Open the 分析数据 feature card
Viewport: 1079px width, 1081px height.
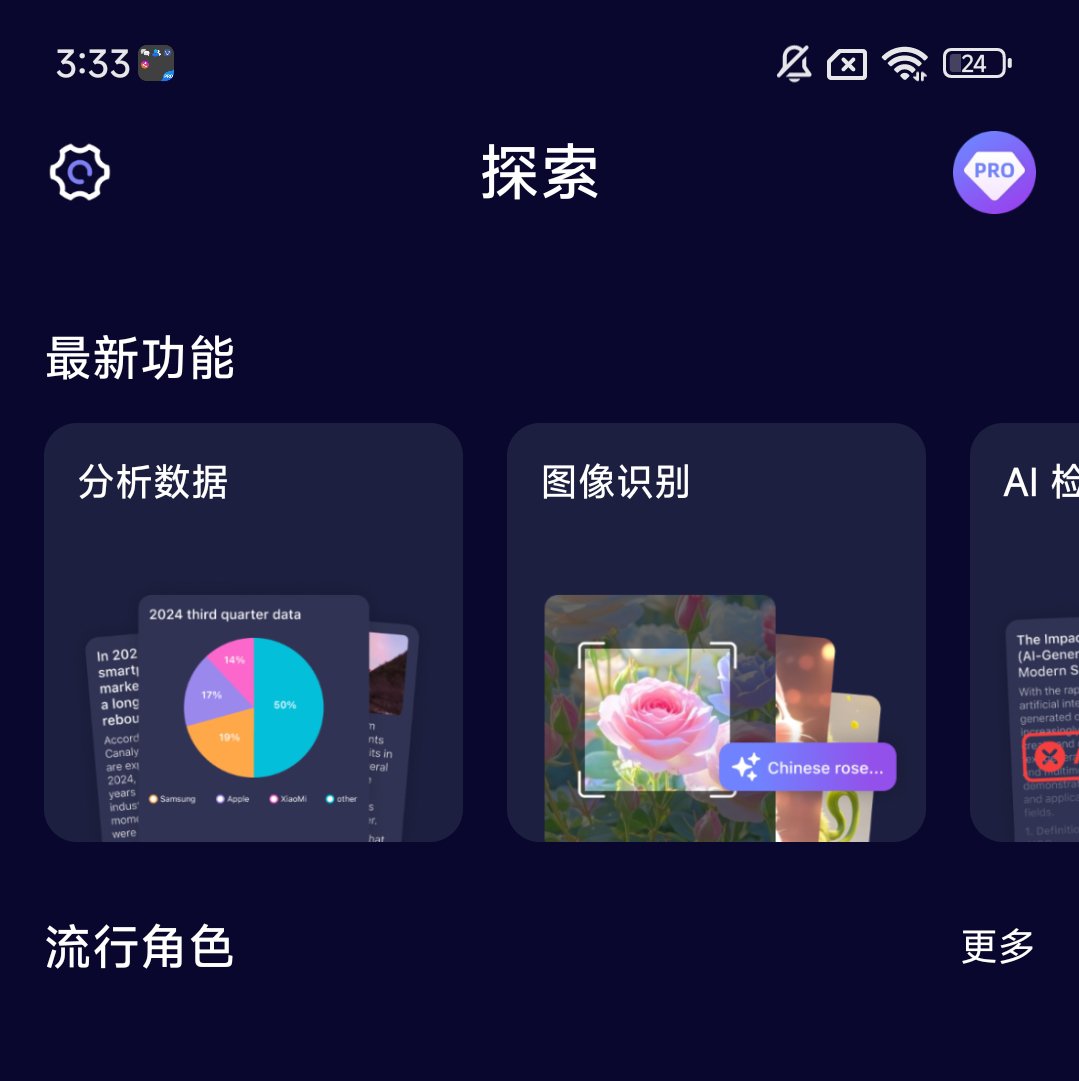253,632
